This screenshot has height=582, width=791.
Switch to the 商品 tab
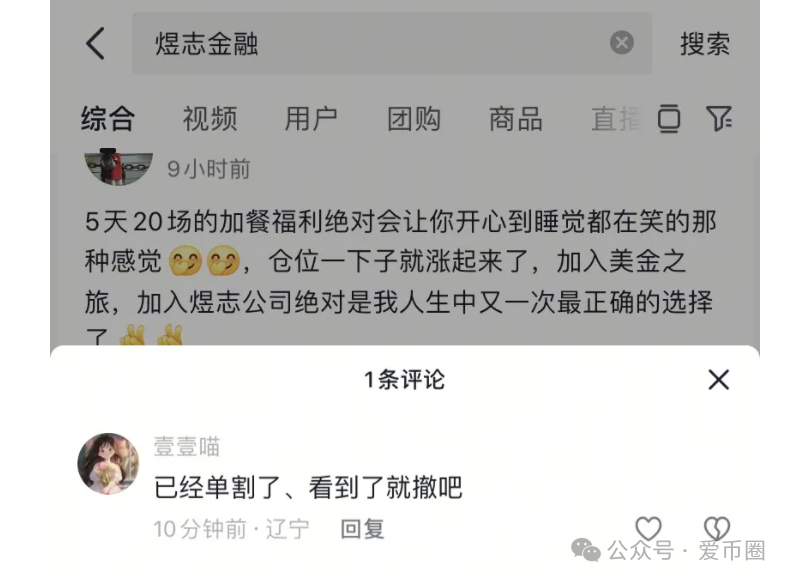tap(516, 119)
